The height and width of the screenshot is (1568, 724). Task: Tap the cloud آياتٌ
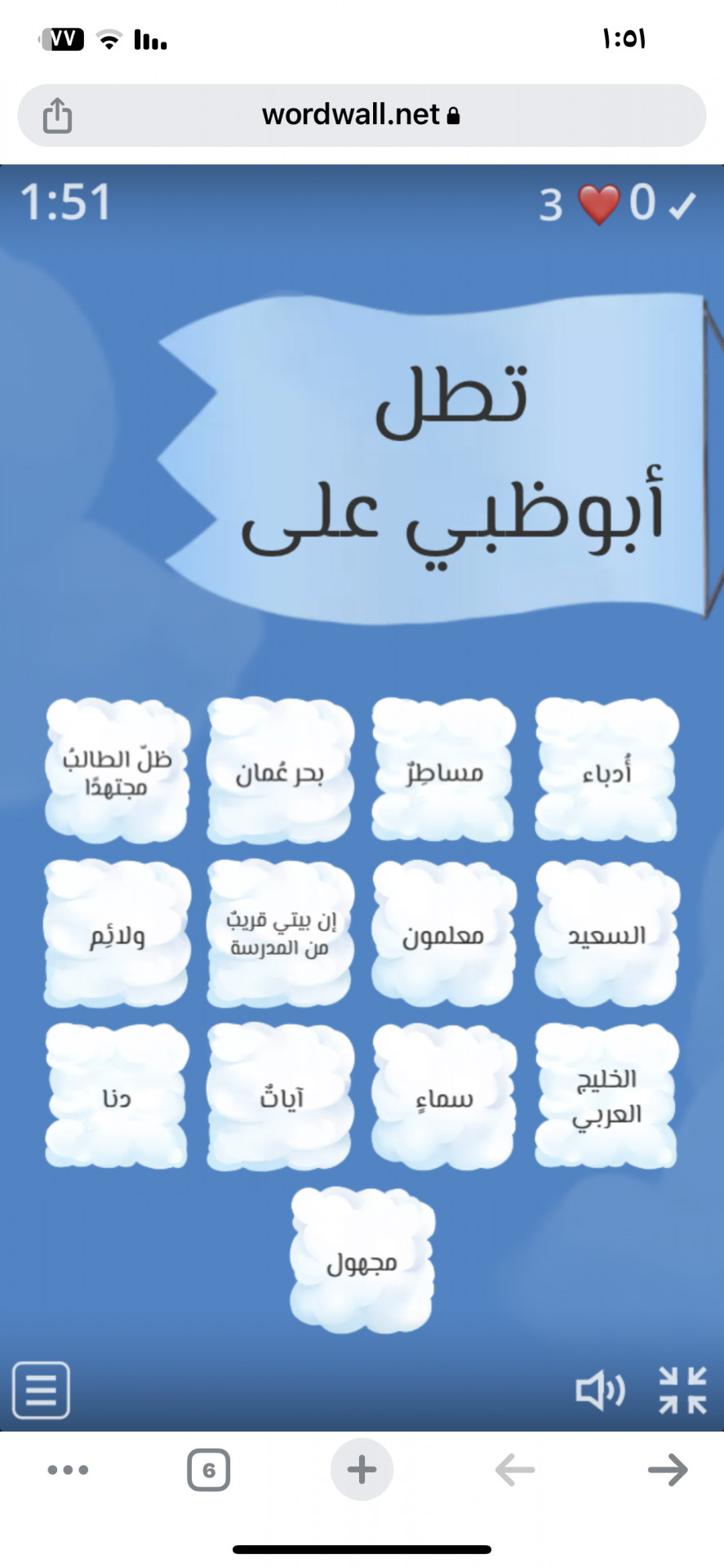280,1097
